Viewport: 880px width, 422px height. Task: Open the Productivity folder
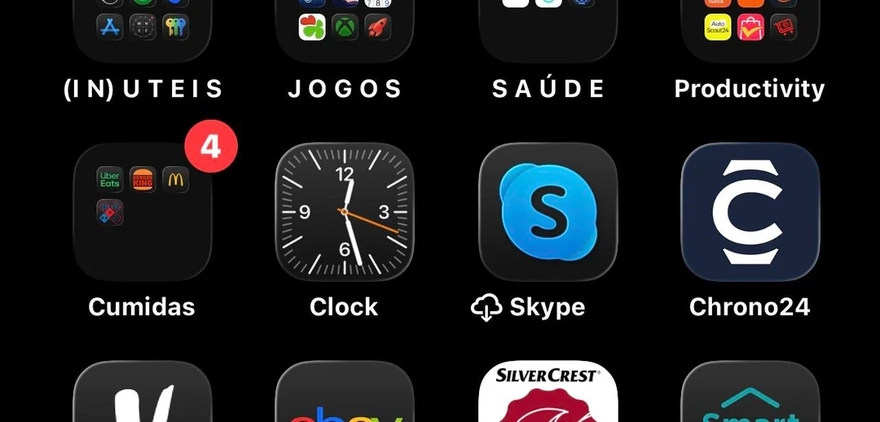750,28
